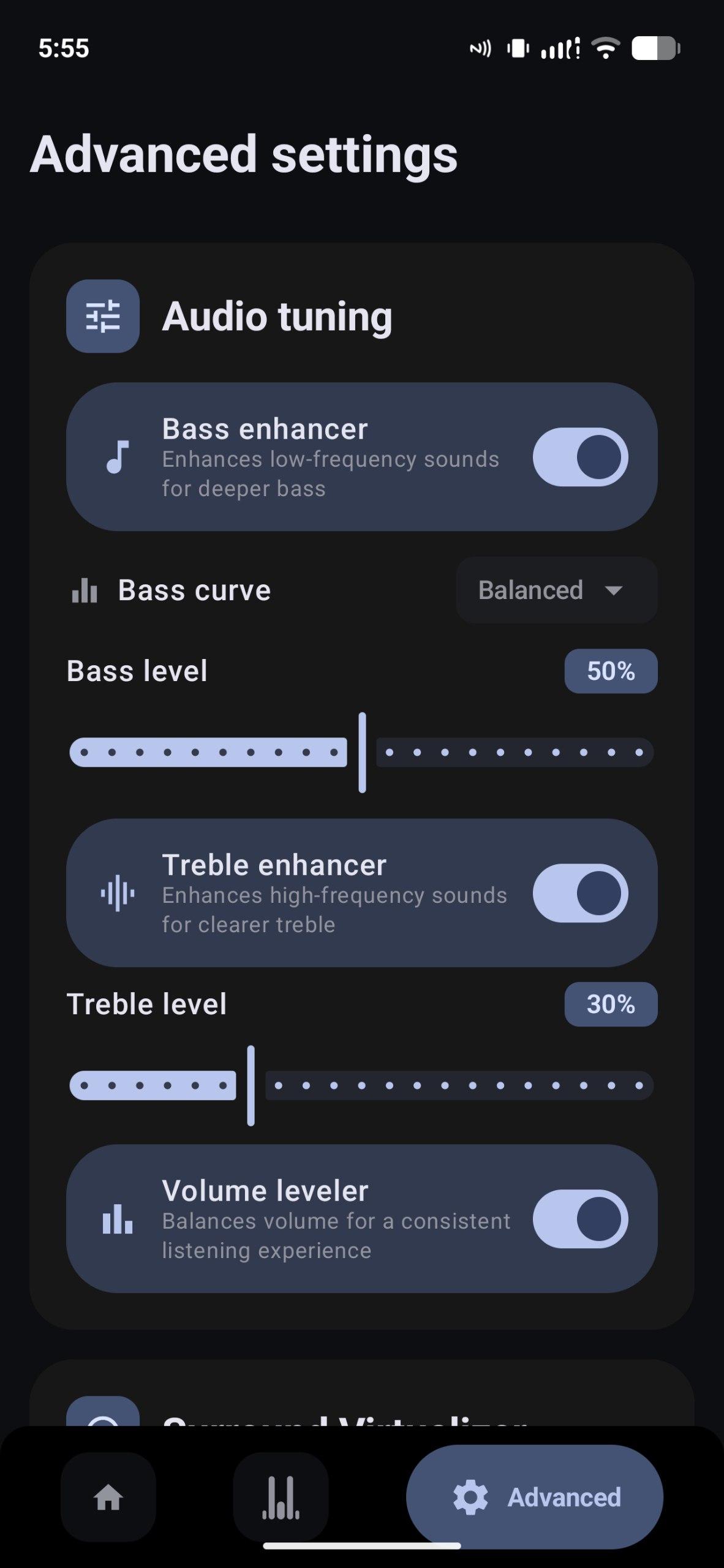Turn off the Bass enhancer switch
This screenshot has height=1568, width=724.
579,457
